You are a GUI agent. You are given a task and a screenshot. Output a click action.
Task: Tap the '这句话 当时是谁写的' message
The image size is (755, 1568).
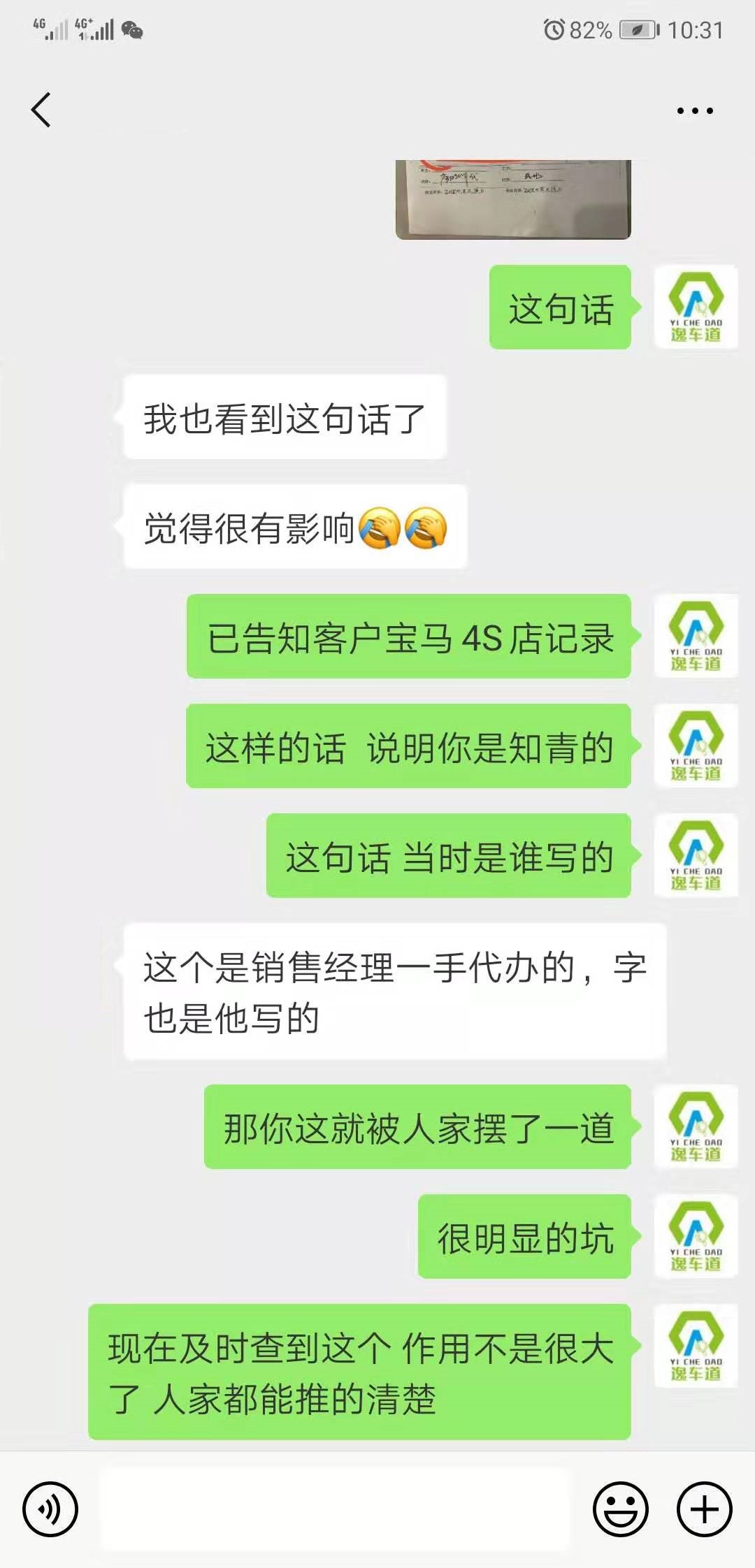447,859
